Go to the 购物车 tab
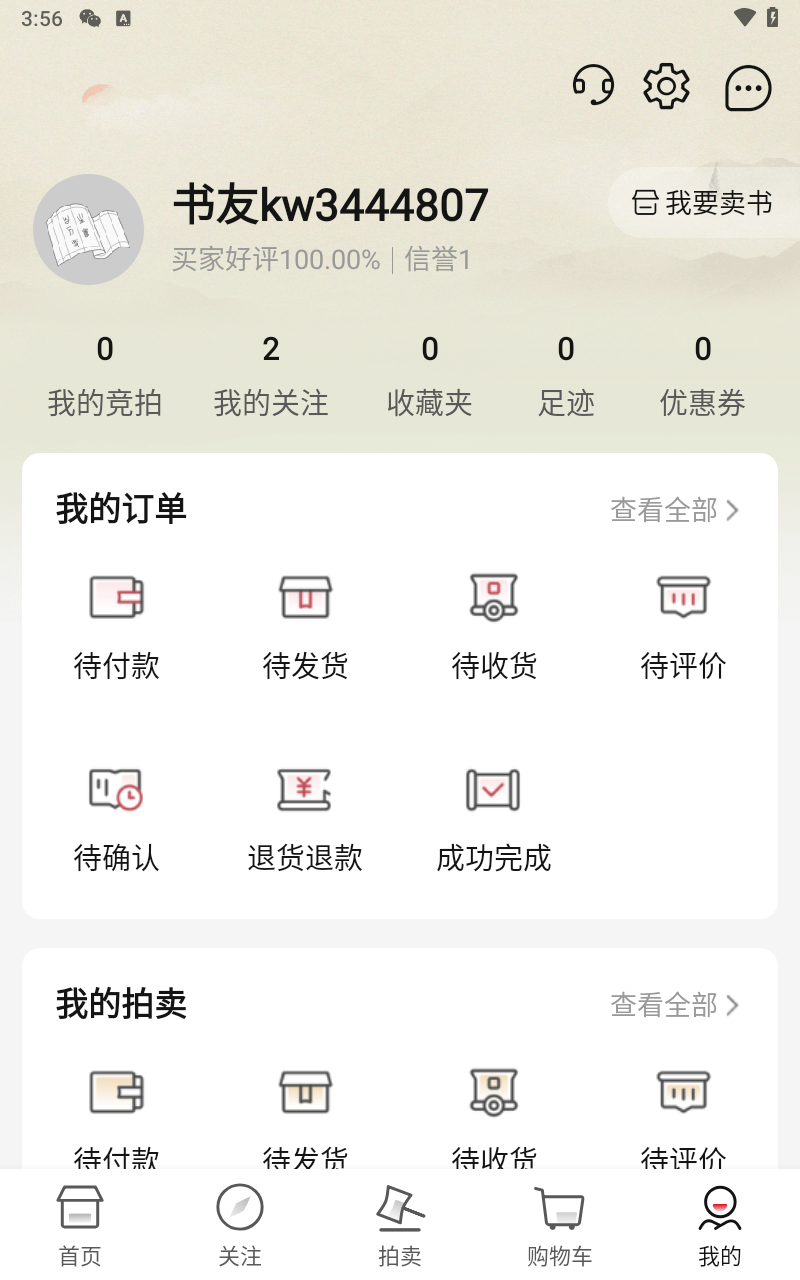The width and height of the screenshot is (800, 1280). (x=560, y=1225)
